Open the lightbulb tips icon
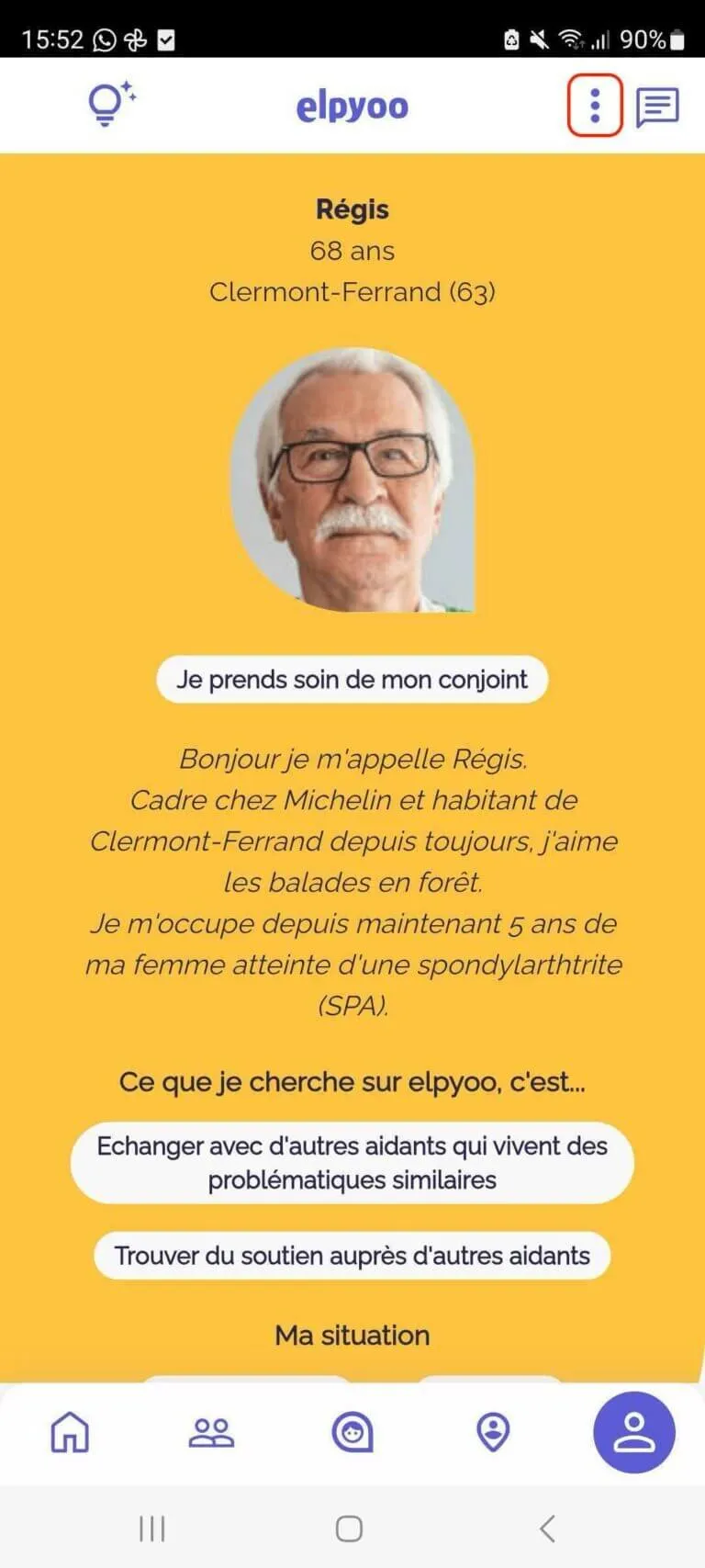 [x=109, y=104]
